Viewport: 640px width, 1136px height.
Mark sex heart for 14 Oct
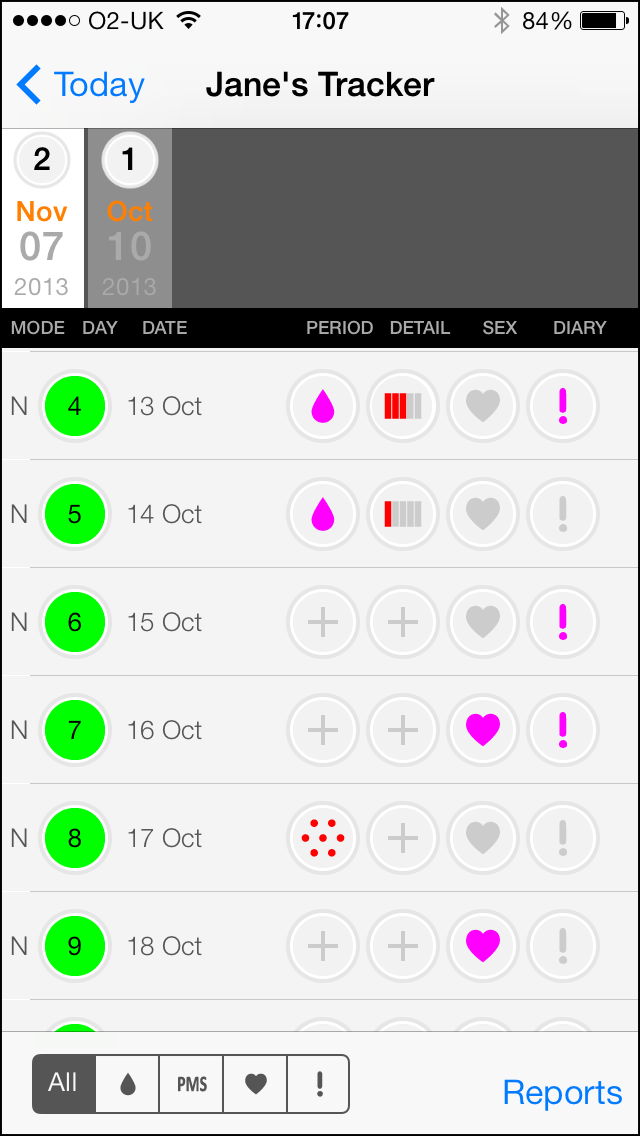(x=482, y=515)
